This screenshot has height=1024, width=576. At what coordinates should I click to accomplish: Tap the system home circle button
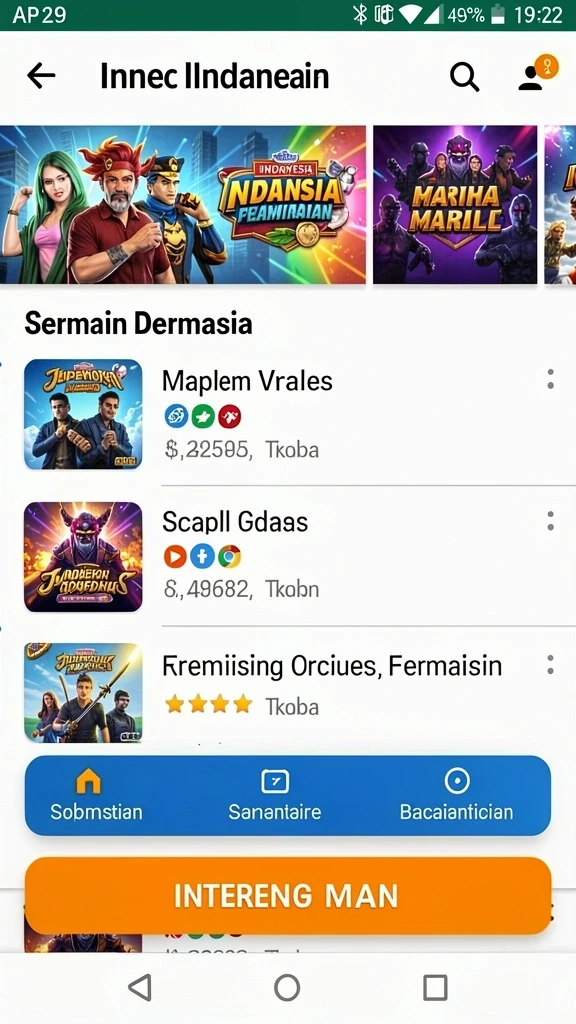[x=287, y=987]
